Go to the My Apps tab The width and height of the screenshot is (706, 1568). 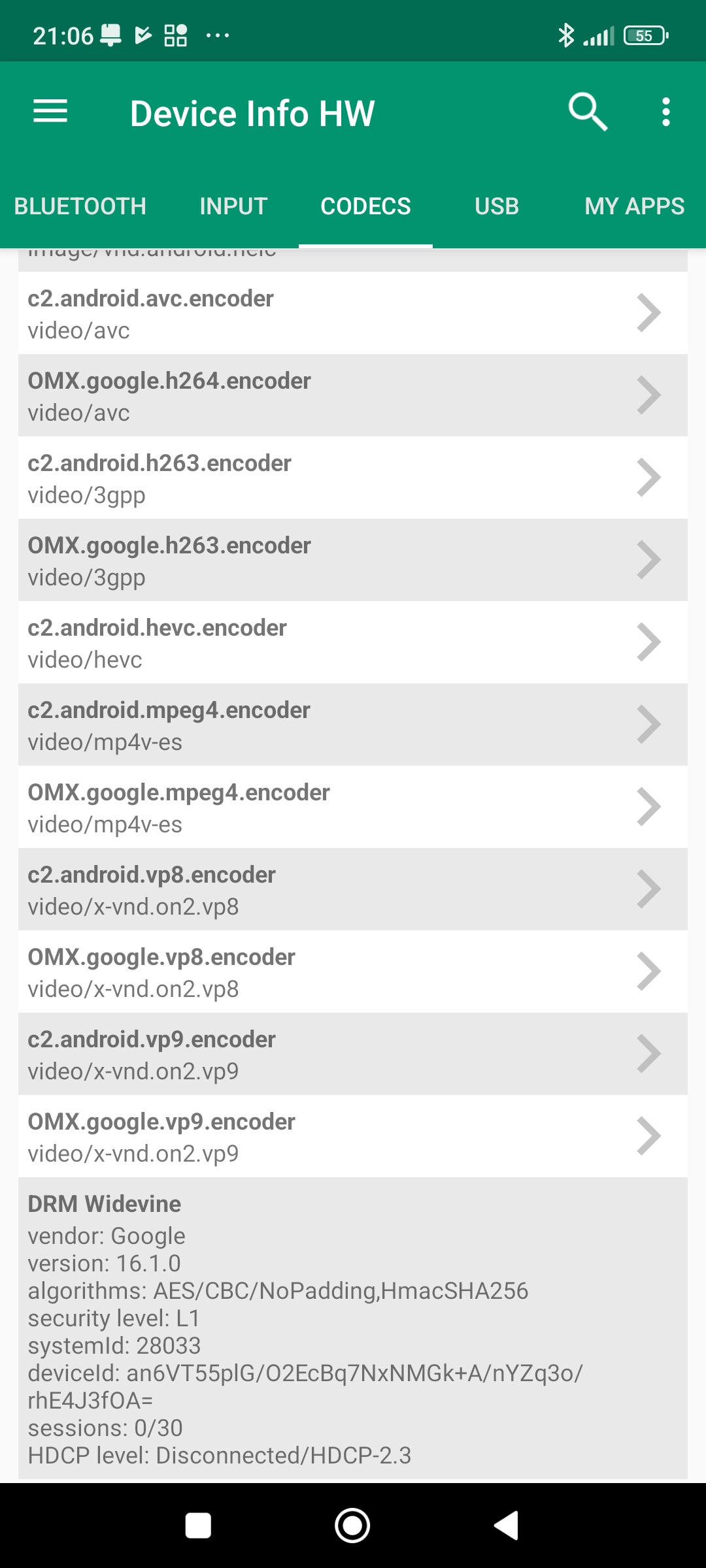634,206
